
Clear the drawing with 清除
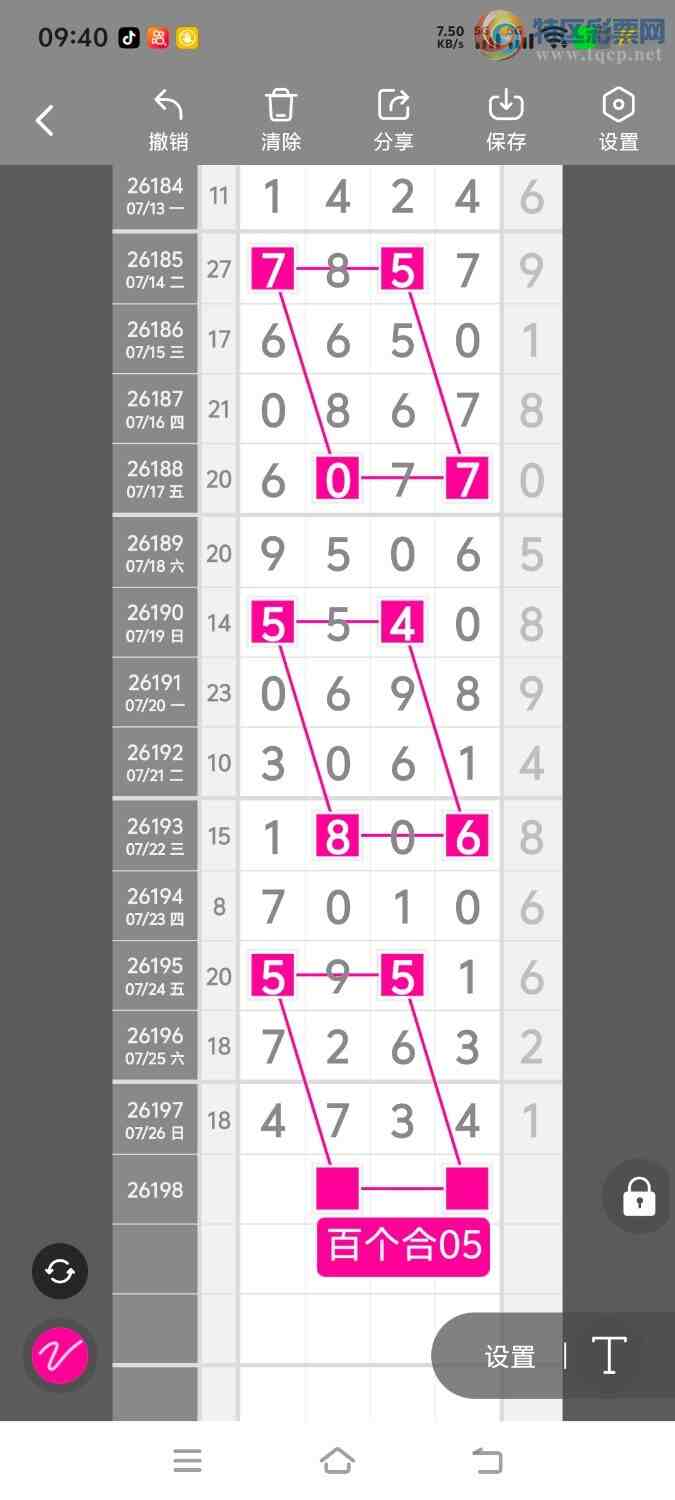click(x=281, y=120)
